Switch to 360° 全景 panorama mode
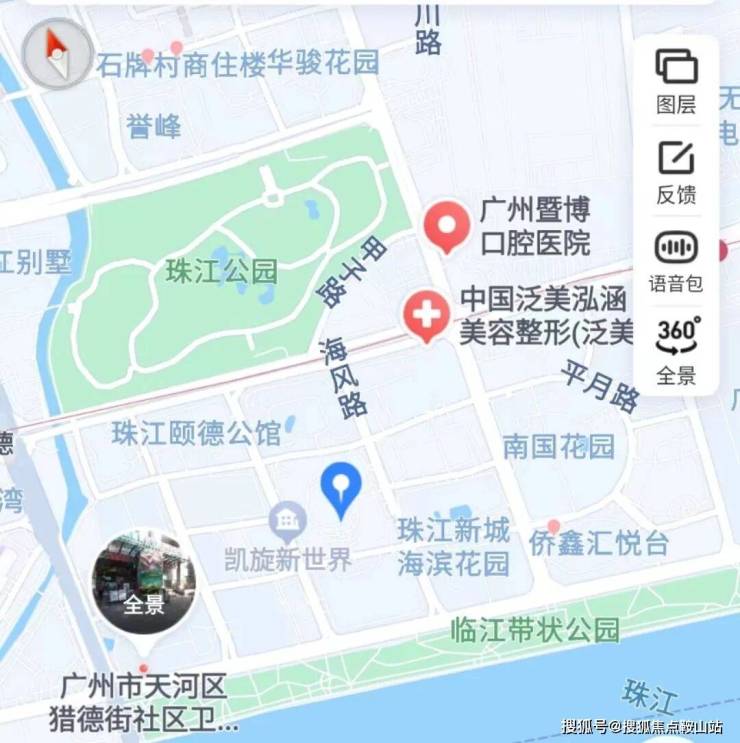Screen dimensions: 740x743 (676, 352)
